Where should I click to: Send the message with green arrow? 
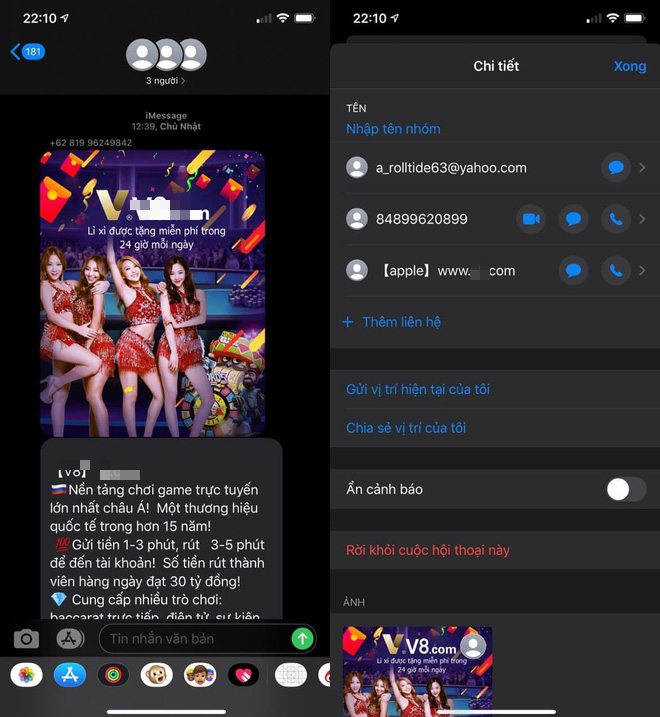tap(302, 639)
